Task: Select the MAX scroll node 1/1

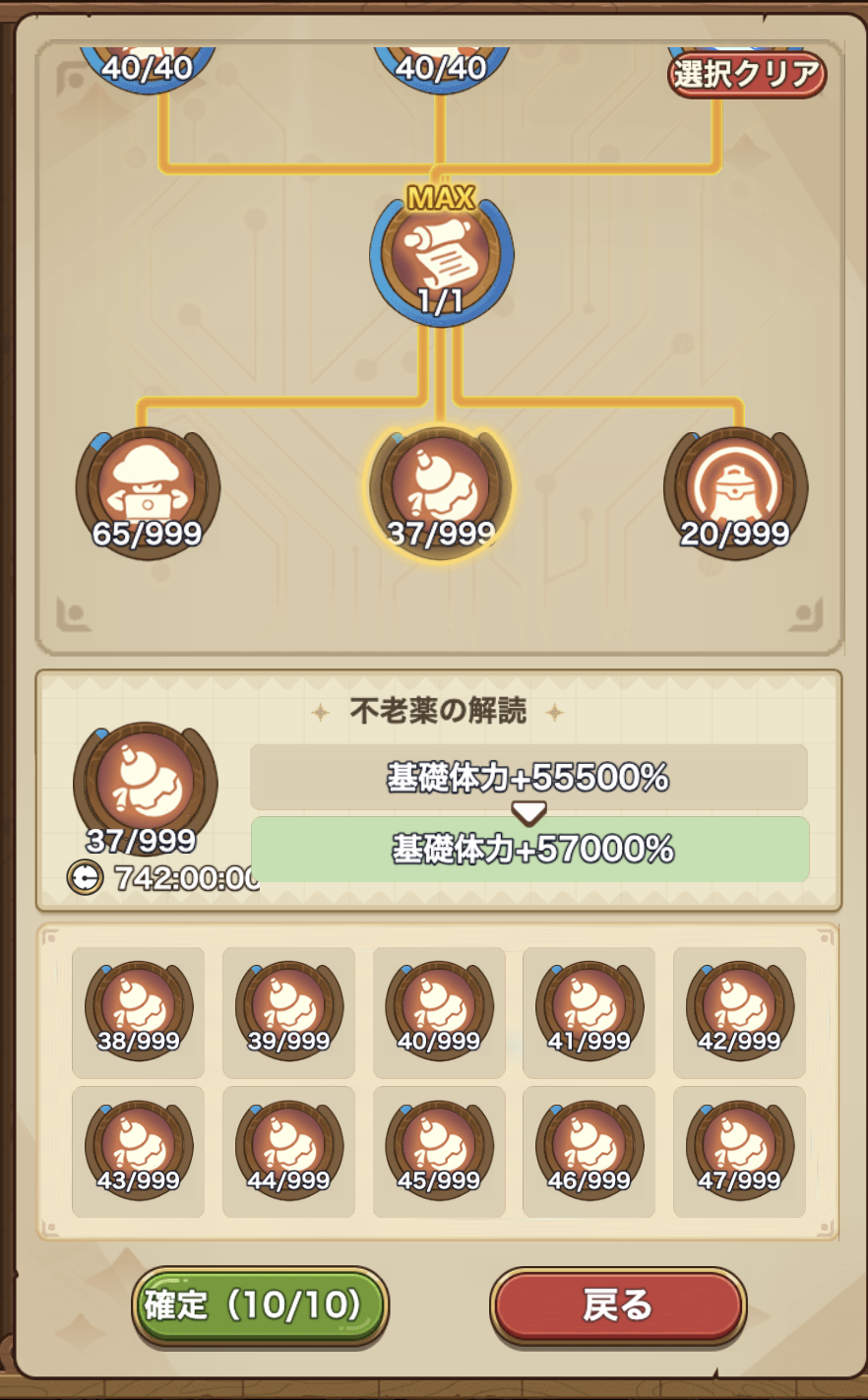Action: [441, 256]
